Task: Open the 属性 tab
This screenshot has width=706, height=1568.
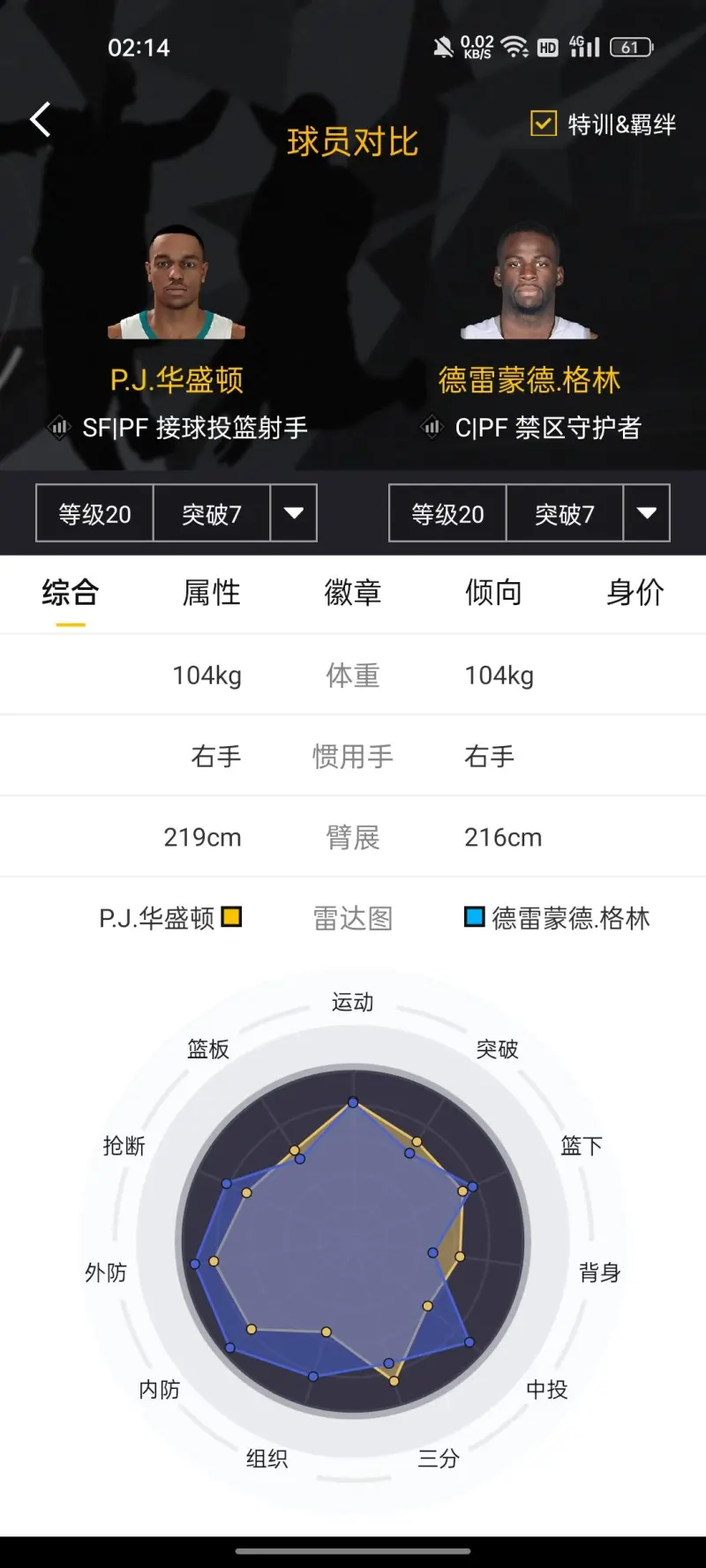Action: (212, 593)
